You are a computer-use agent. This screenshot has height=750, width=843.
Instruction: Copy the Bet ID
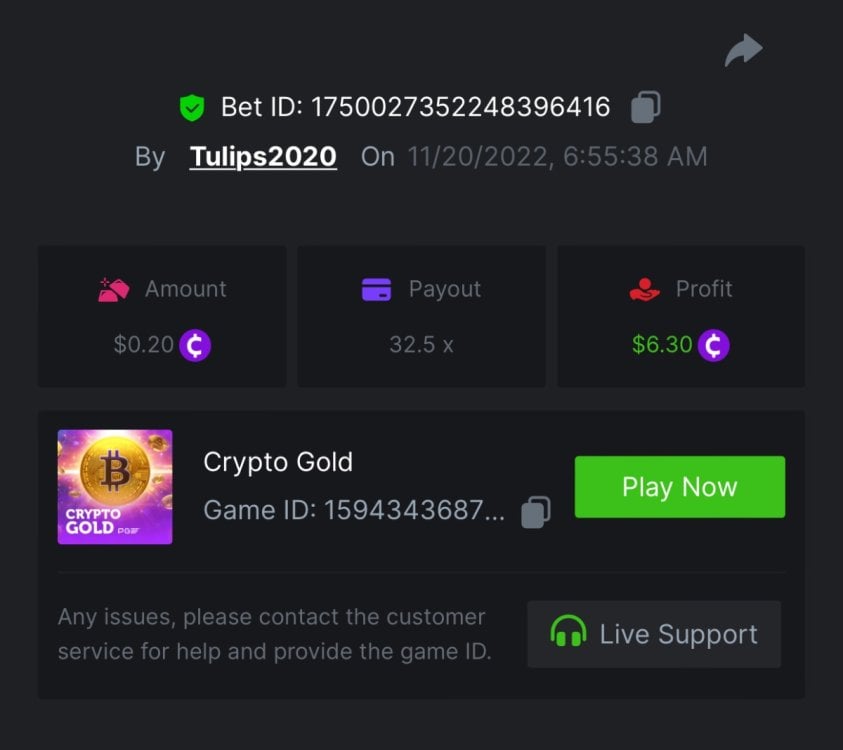tap(646, 107)
